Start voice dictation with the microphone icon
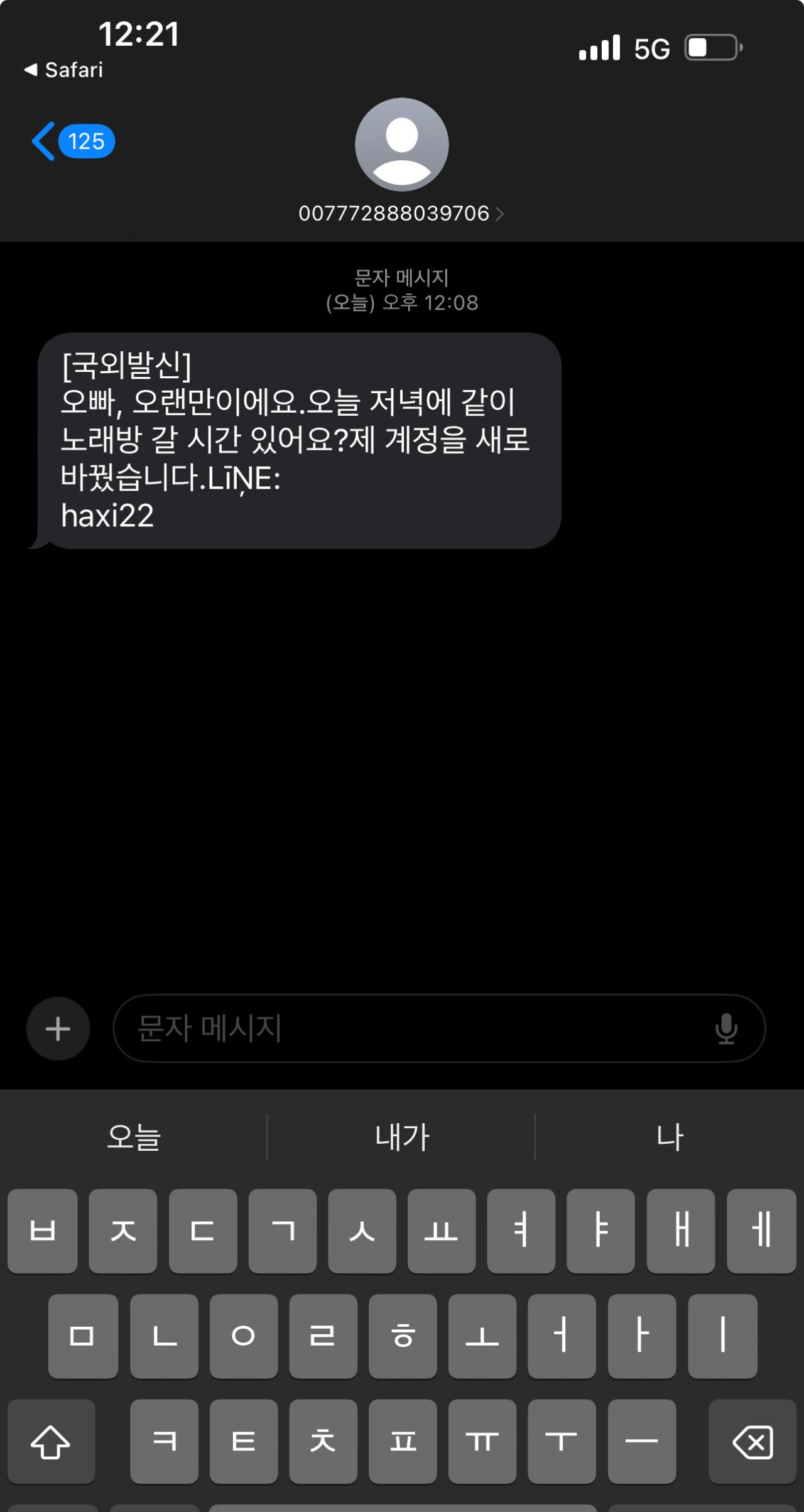 click(x=726, y=1029)
